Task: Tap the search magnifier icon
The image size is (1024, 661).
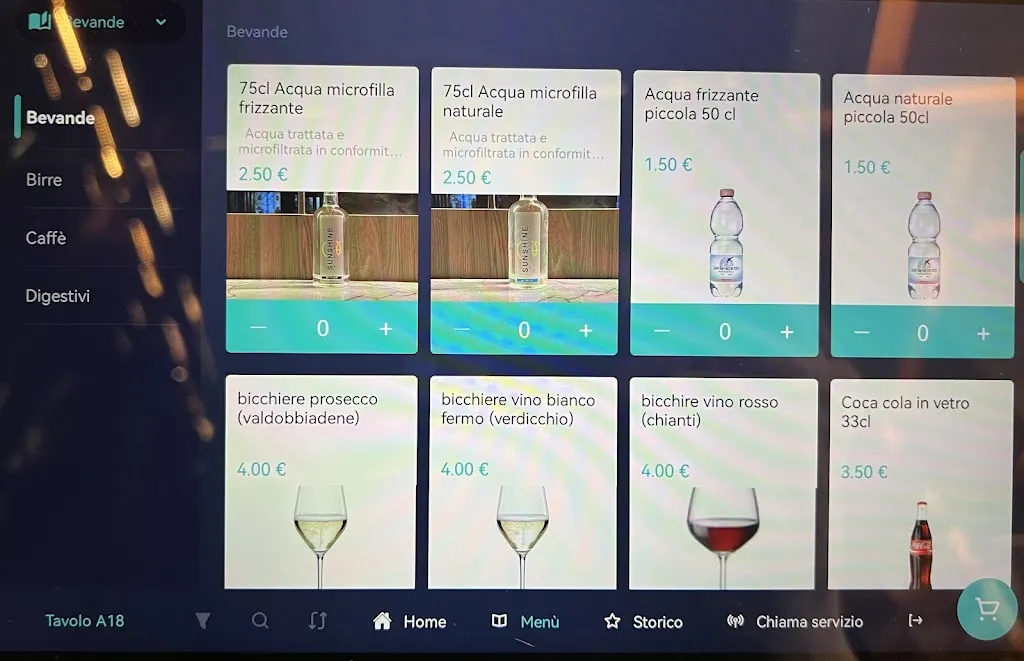Action: click(260, 621)
